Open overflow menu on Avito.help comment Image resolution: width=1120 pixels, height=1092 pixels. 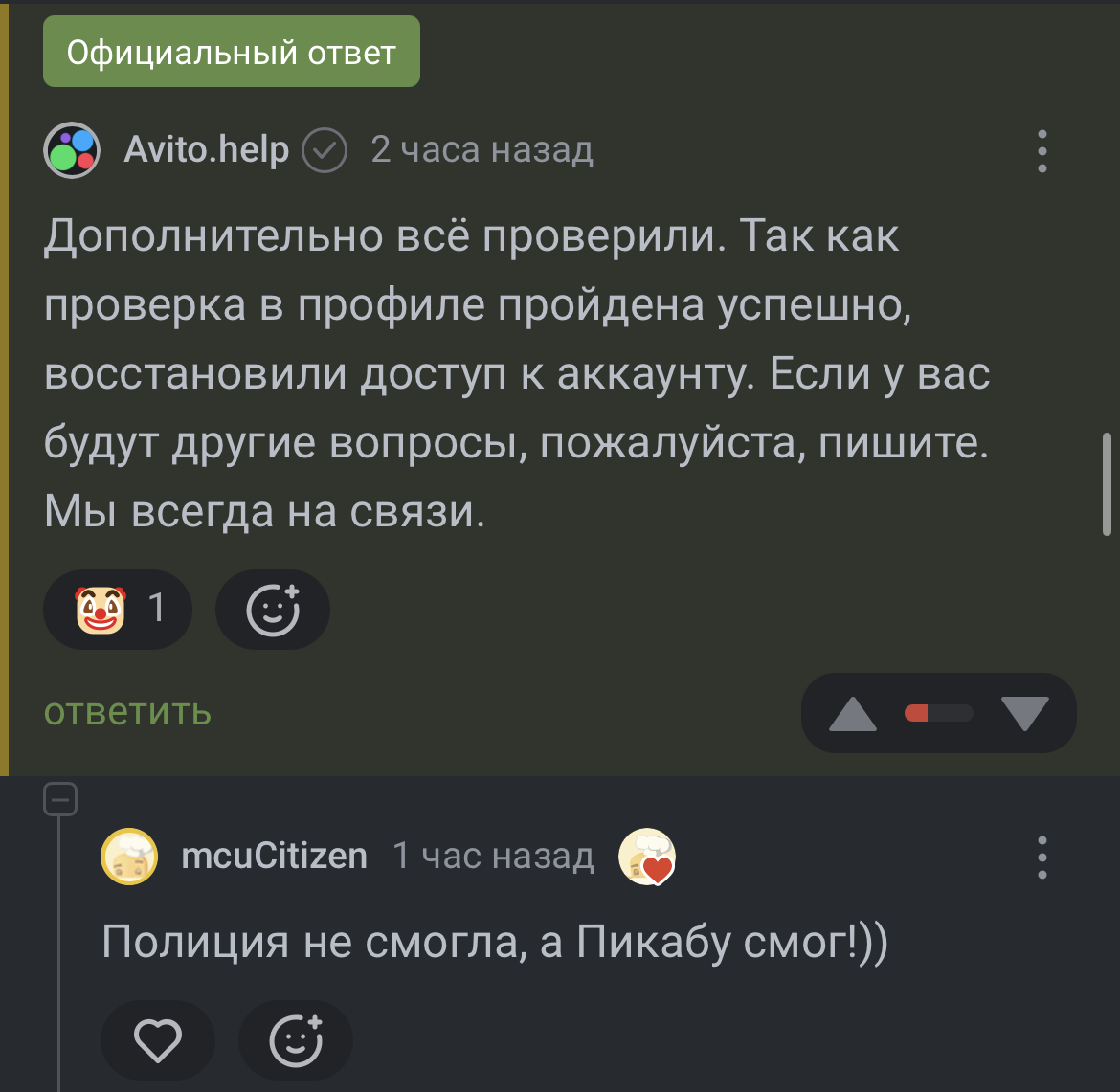click(x=1042, y=151)
